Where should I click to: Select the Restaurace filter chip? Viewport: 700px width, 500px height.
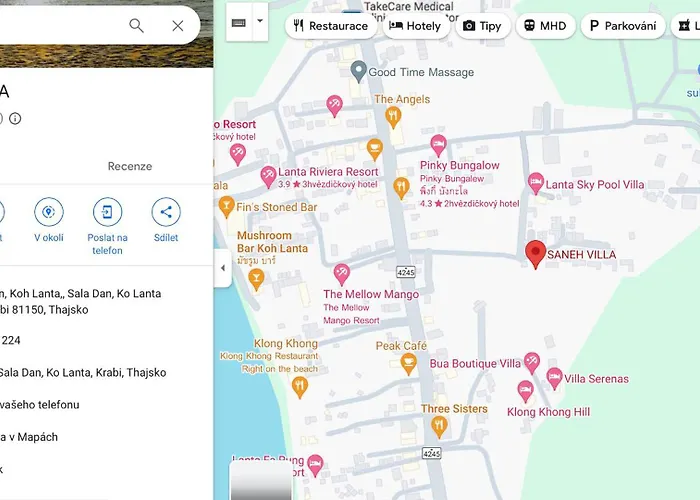point(329,26)
